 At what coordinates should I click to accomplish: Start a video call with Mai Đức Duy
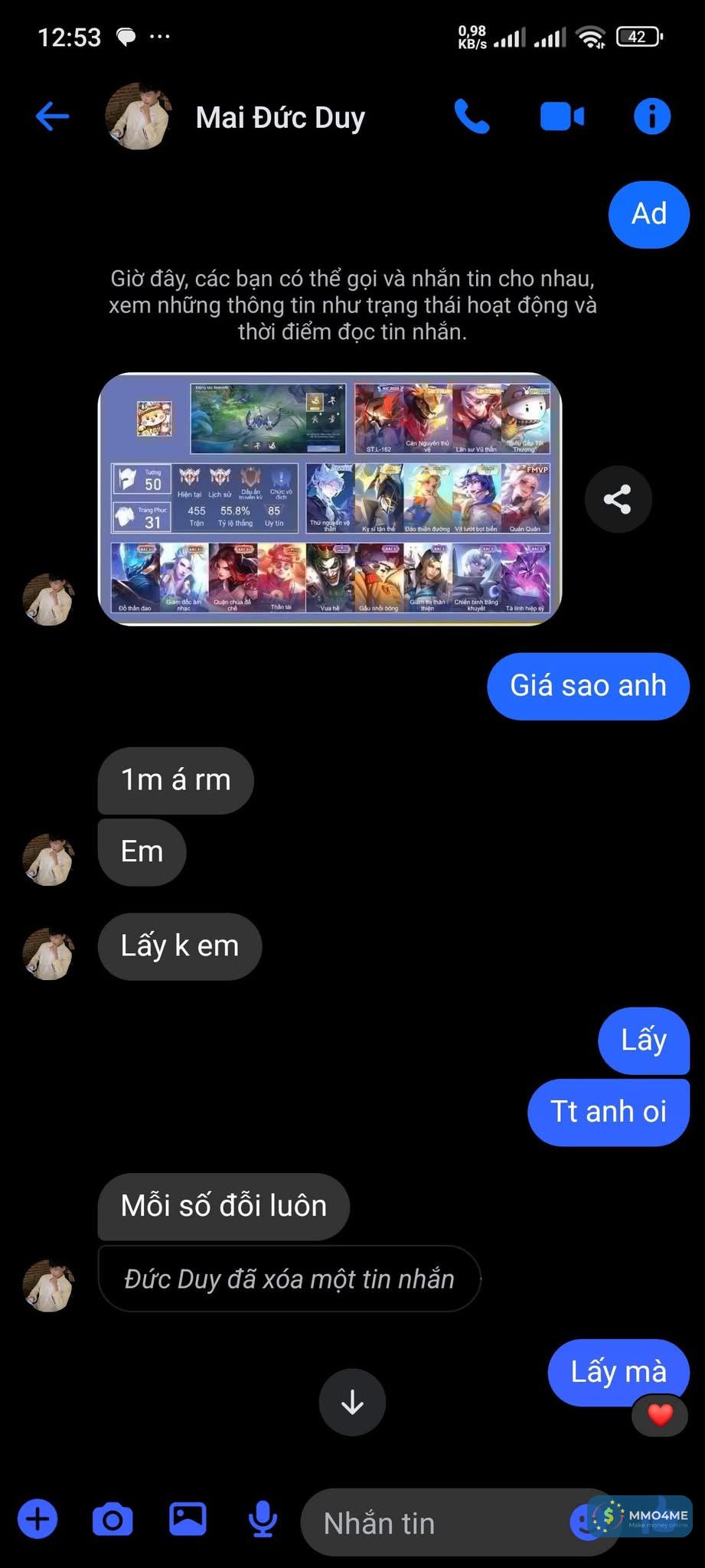(562, 117)
